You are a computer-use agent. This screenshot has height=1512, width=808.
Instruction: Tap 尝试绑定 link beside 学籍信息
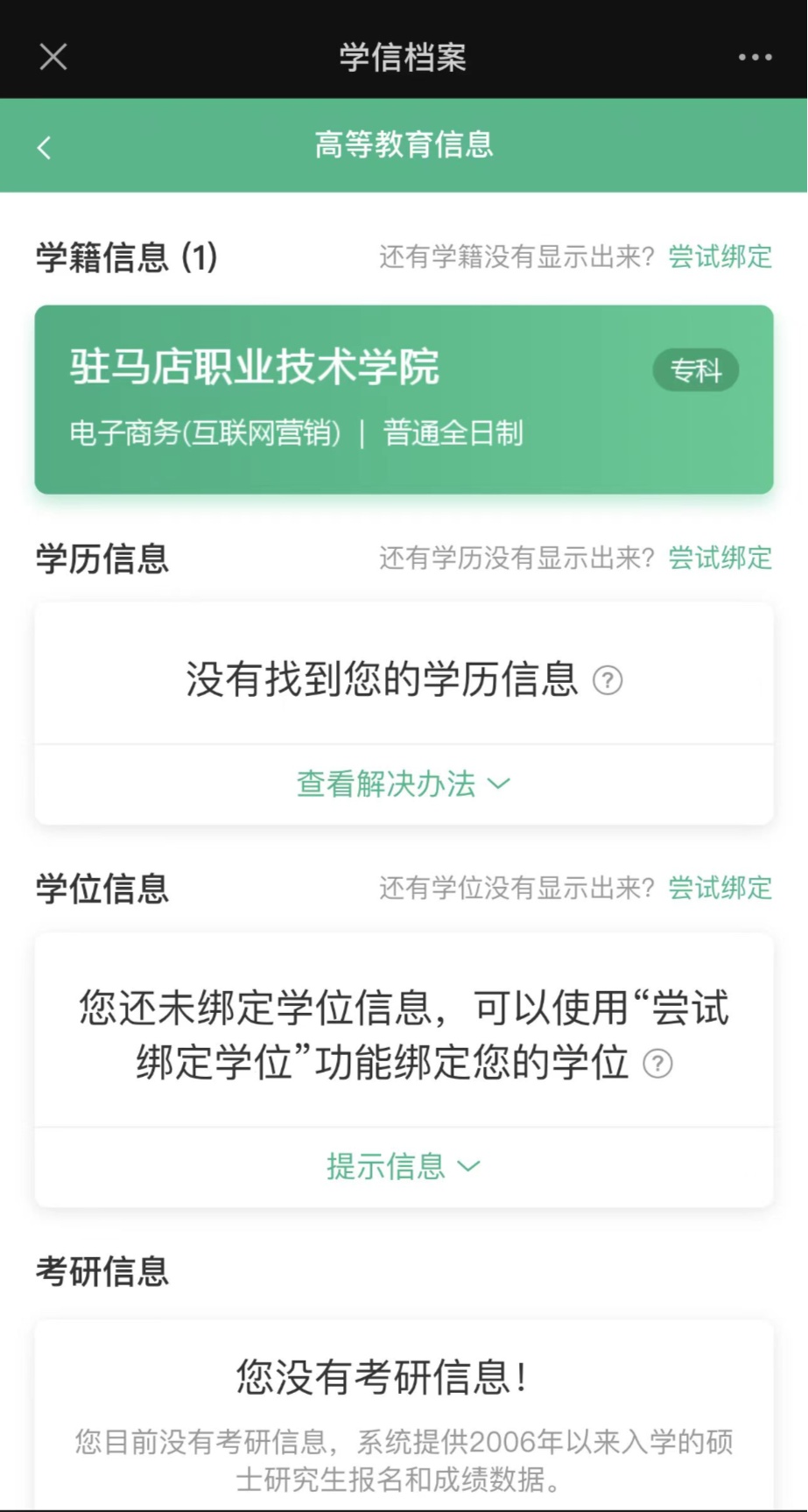[x=720, y=257]
